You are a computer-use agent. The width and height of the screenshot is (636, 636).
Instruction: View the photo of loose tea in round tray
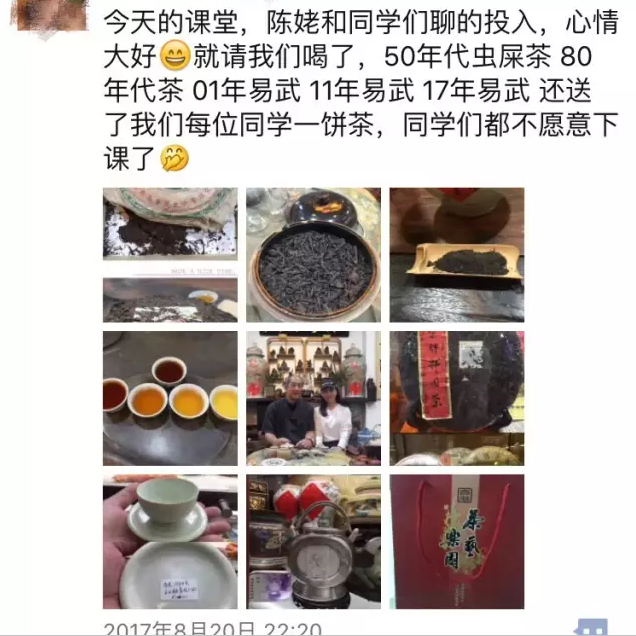click(x=313, y=254)
